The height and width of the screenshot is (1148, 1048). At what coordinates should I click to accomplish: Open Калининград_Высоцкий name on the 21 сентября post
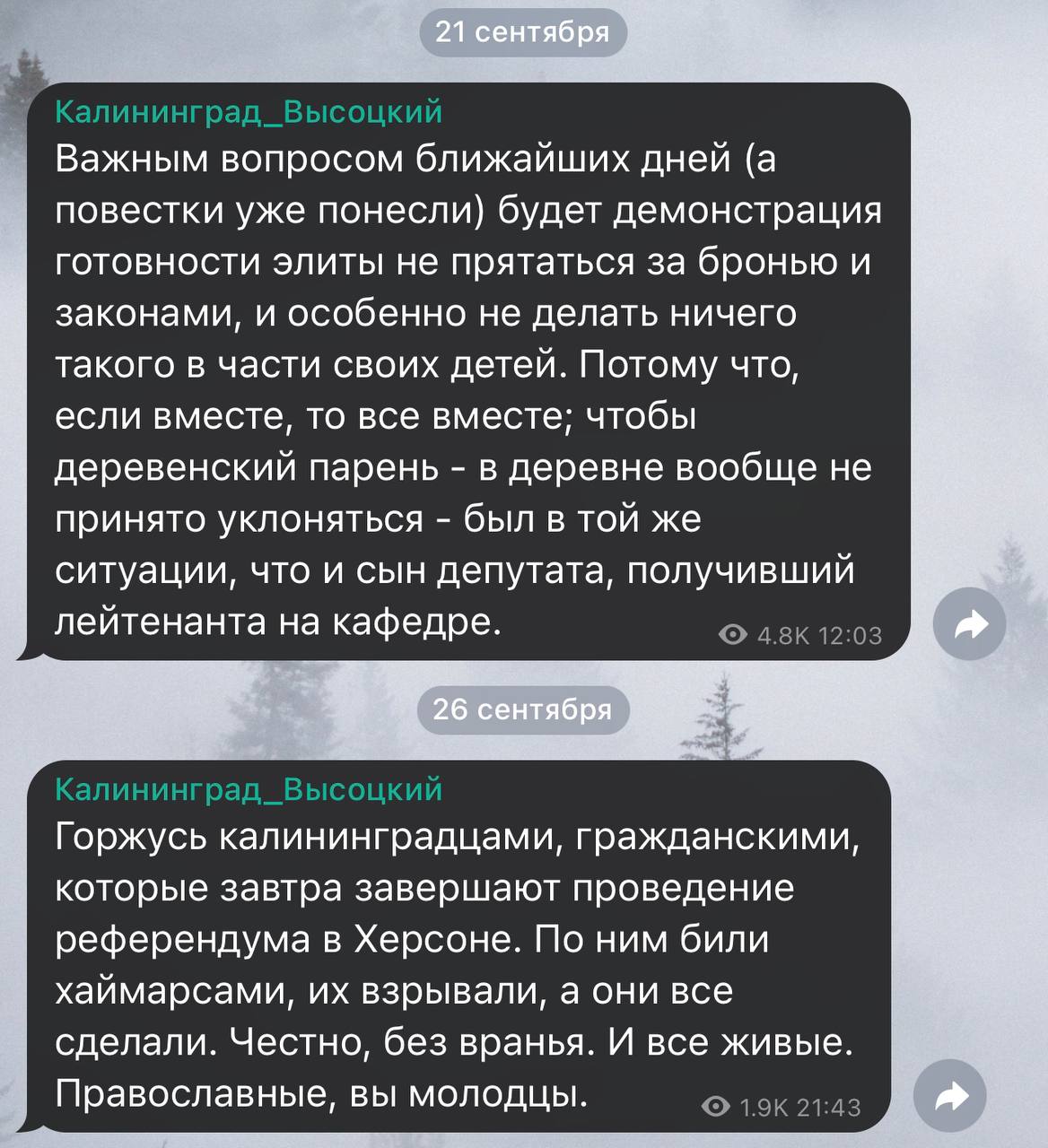[249, 111]
